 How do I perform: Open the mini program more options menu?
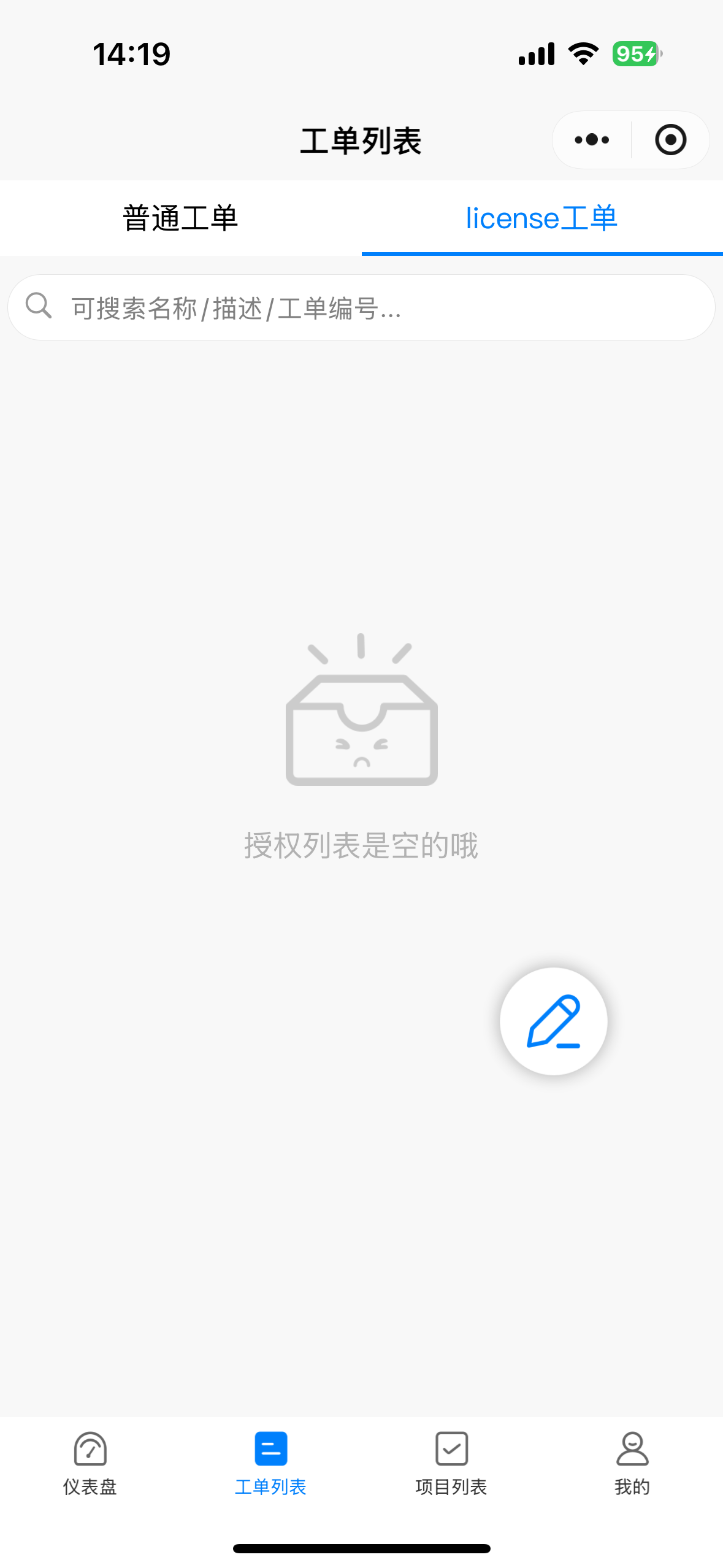tap(592, 140)
